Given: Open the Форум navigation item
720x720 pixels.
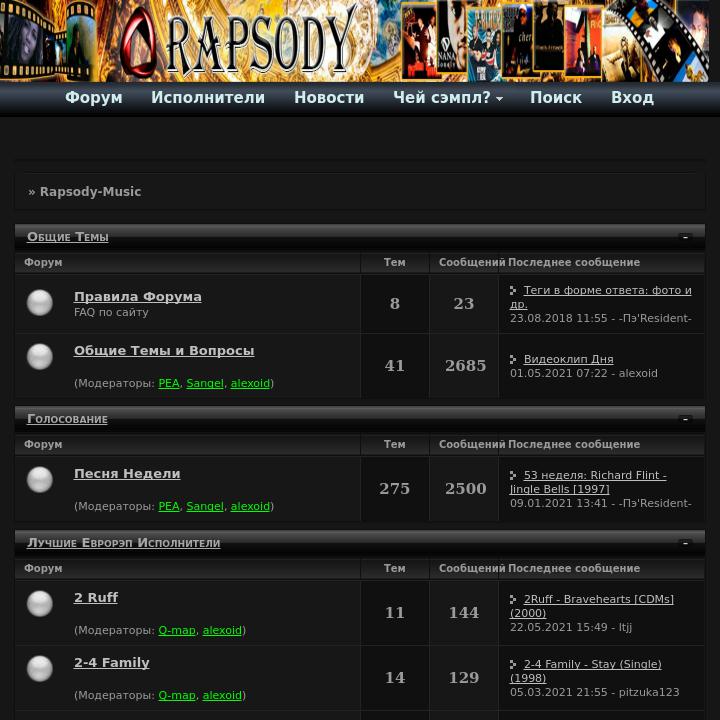Looking at the screenshot, I should [93, 97].
